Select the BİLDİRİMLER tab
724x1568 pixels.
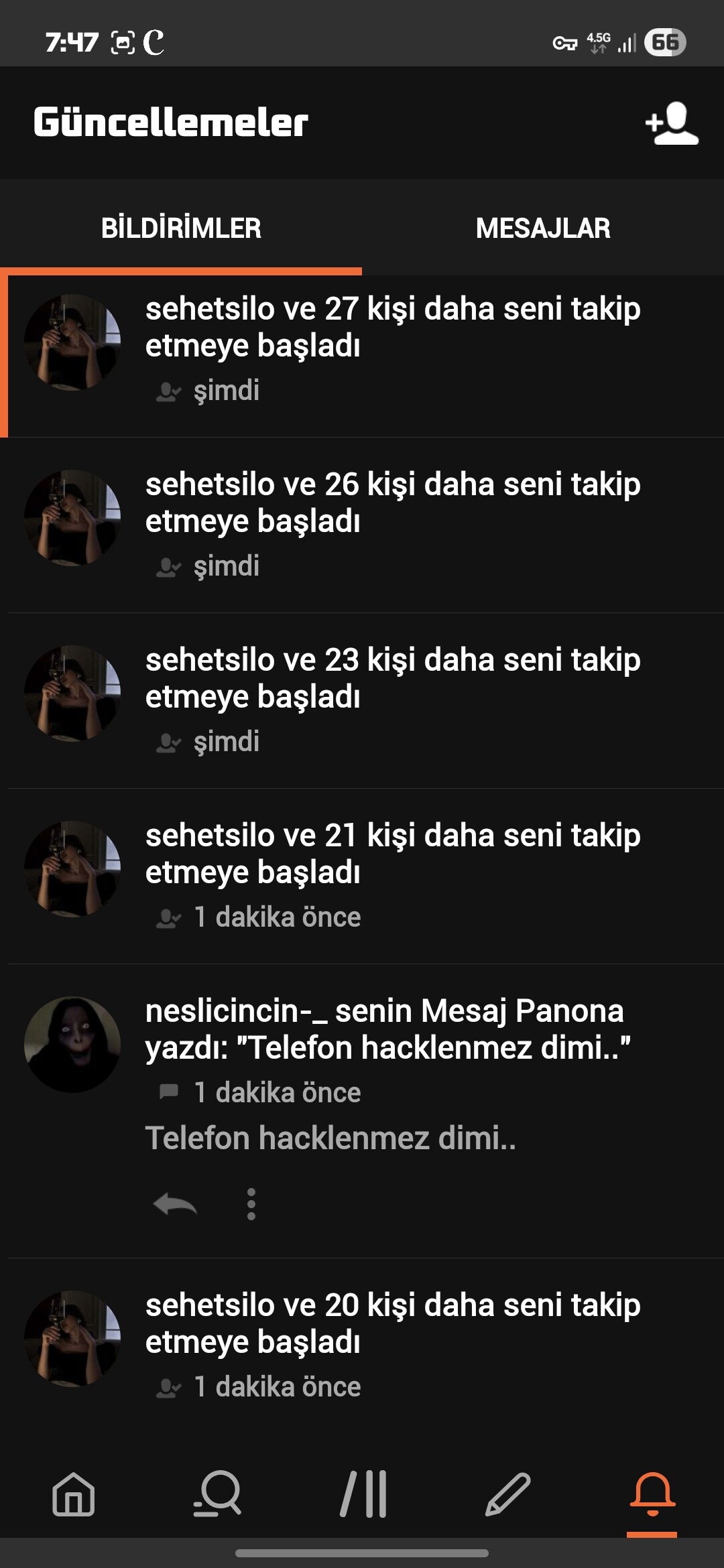[181, 228]
